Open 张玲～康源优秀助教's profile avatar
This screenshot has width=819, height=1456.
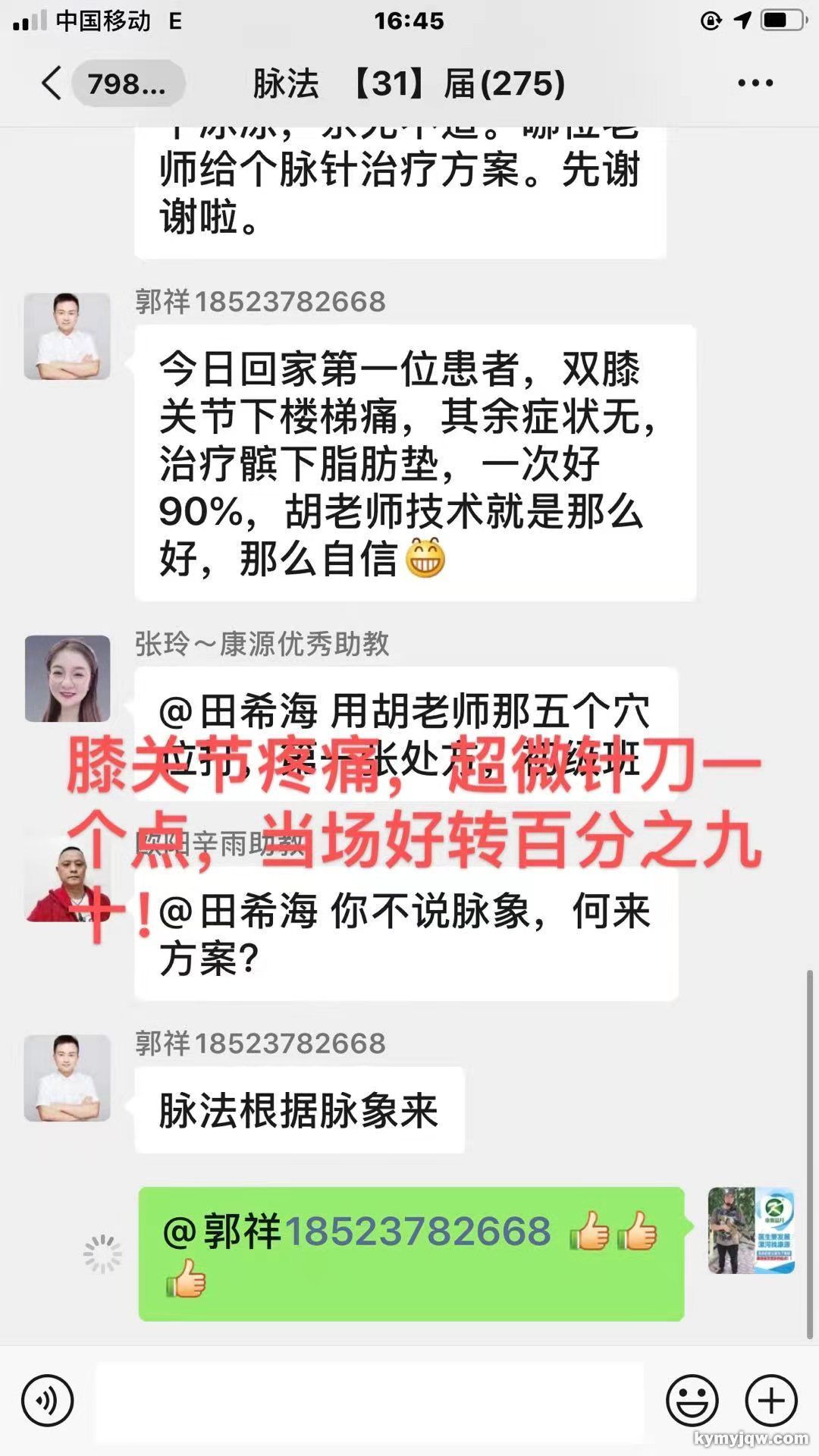(67, 679)
